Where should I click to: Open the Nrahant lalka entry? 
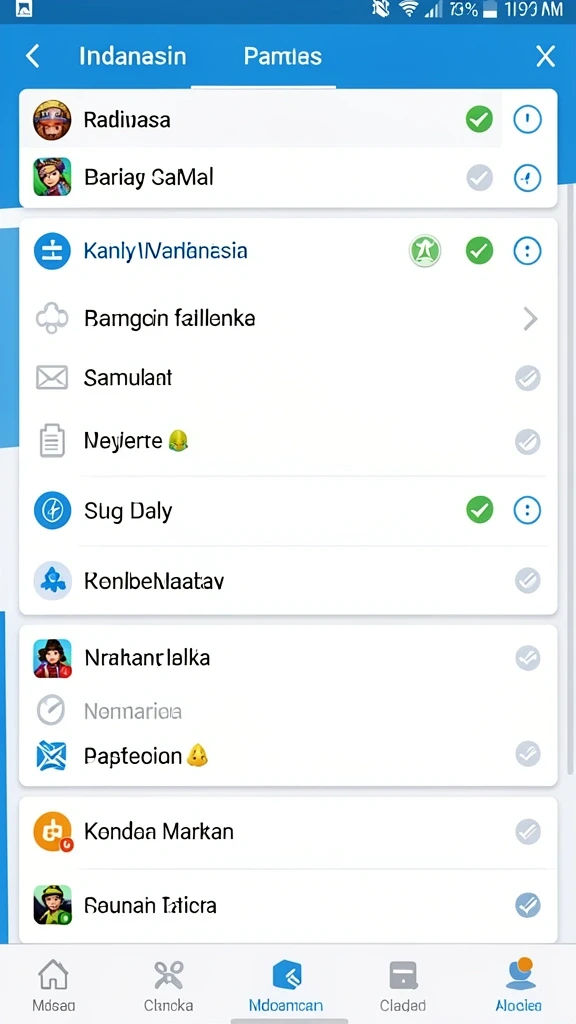[288, 658]
